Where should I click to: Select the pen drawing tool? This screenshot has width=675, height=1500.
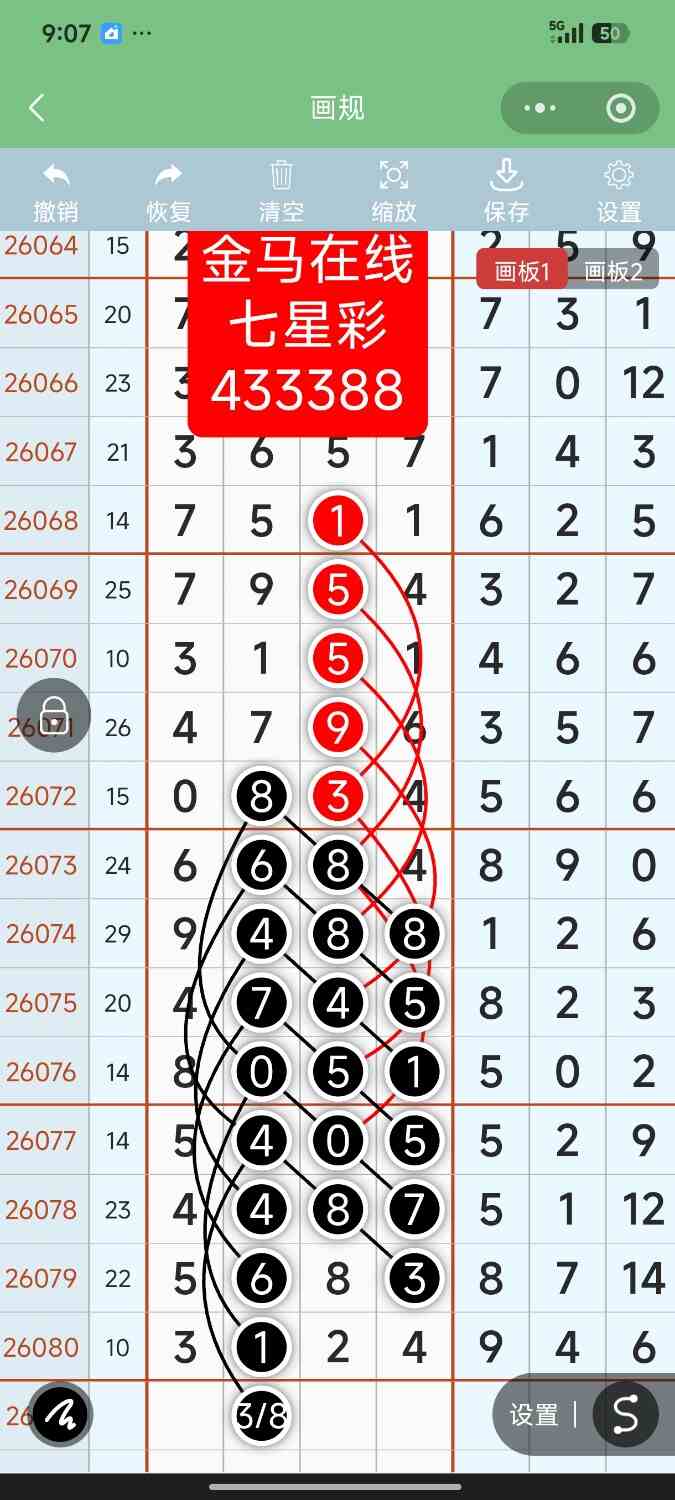(x=60, y=1414)
